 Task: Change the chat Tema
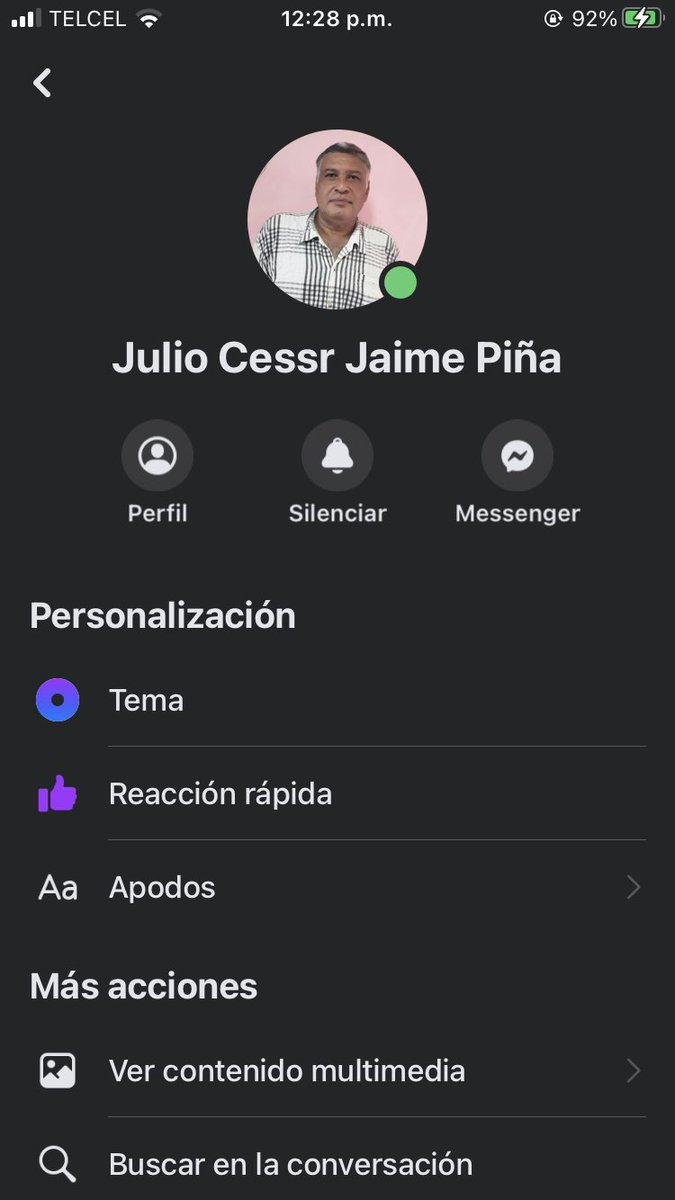coord(146,700)
